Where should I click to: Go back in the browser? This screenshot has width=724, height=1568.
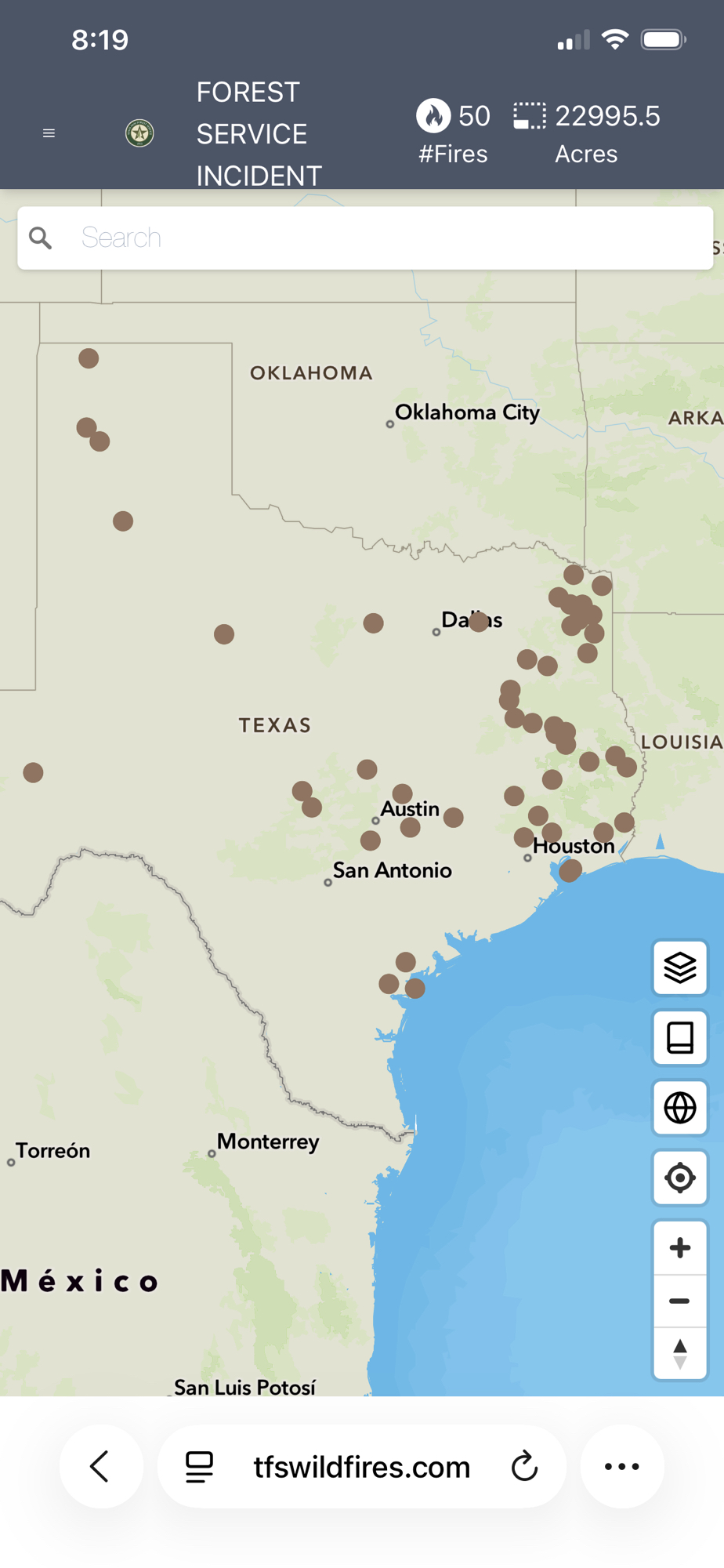pos(100,1466)
